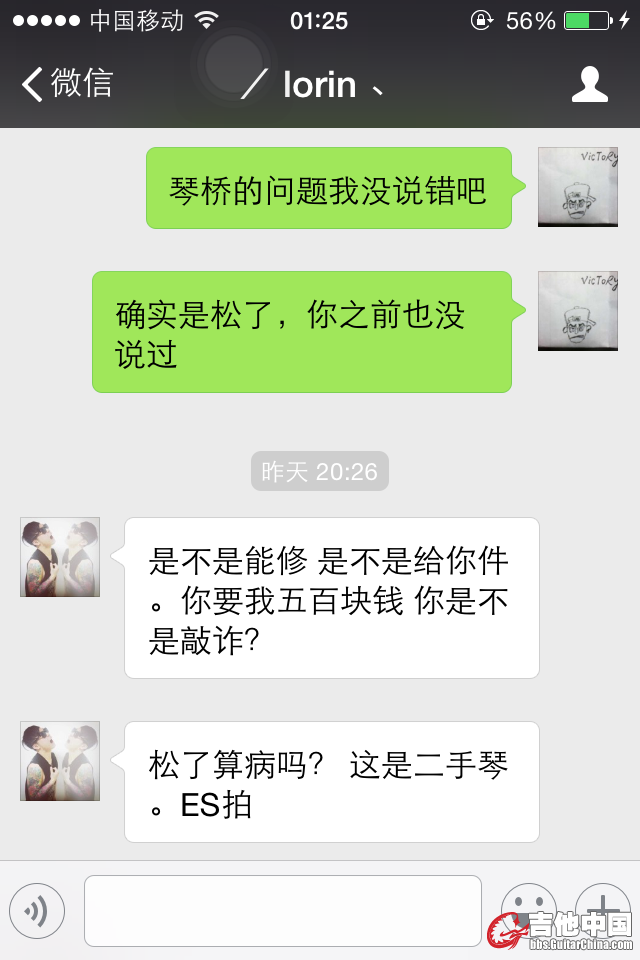Tap the avatar beside "琴桥的问题我没说错吧"

click(577, 187)
